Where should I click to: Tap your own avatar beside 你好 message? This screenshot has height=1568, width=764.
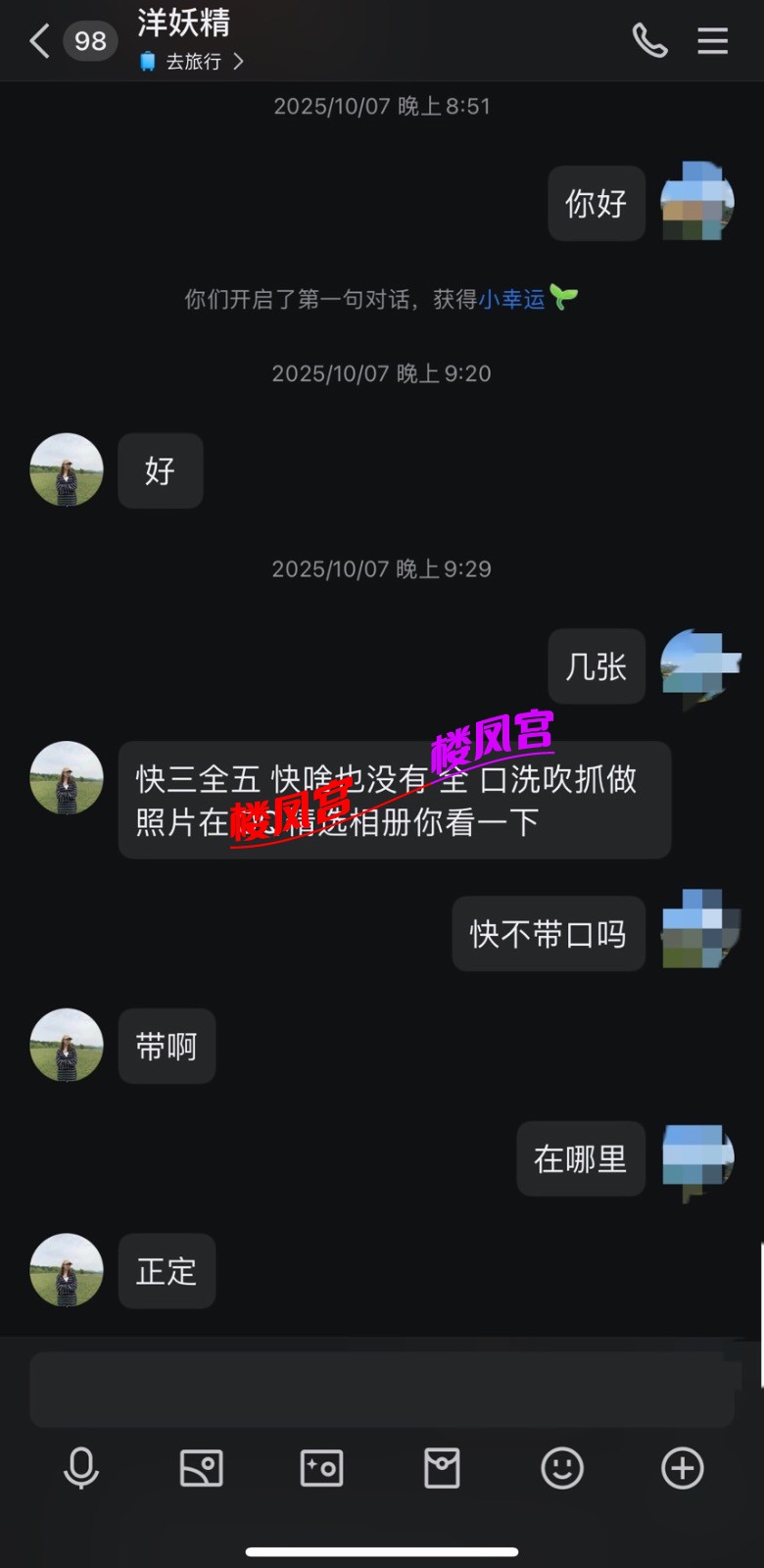(x=696, y=203)
